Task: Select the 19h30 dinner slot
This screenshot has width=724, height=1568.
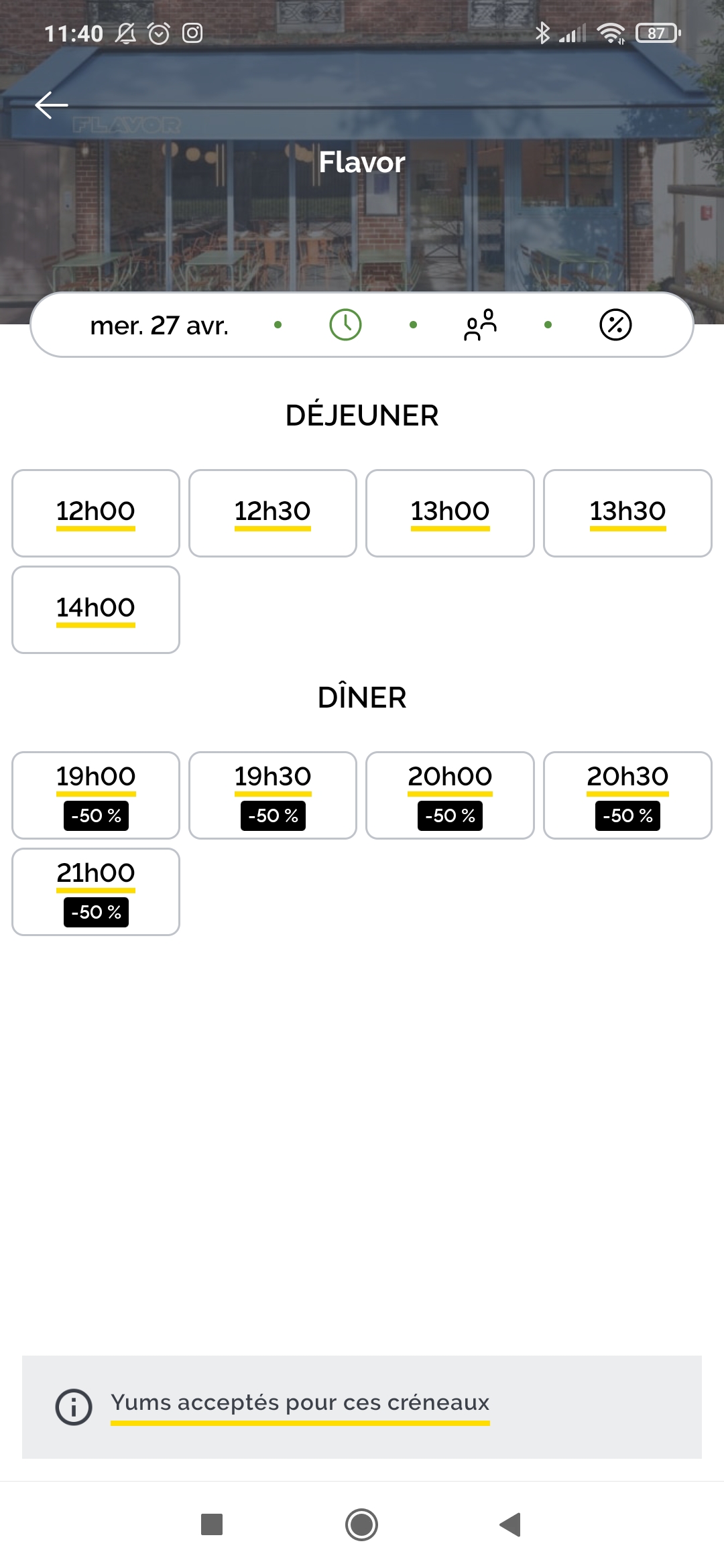Action: coord(273,795)
